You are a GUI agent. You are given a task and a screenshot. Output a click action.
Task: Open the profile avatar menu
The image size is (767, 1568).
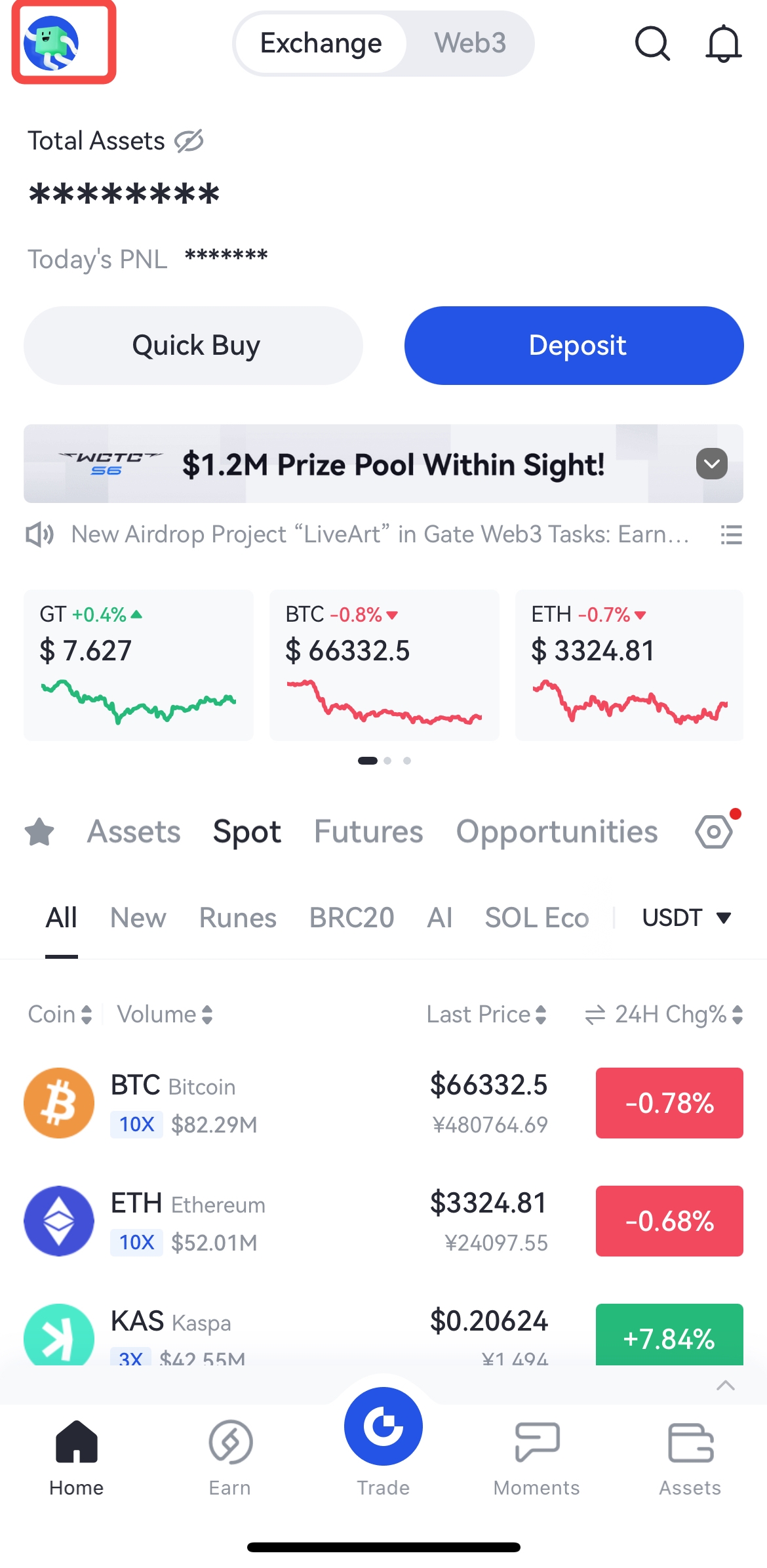[51, 43]
